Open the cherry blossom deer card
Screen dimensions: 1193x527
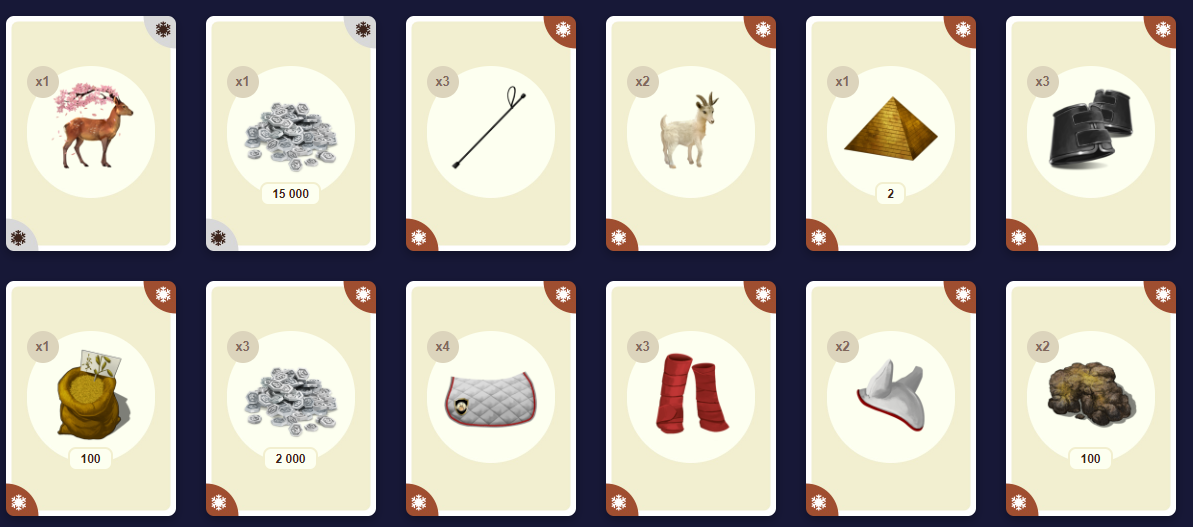(91, 133)
